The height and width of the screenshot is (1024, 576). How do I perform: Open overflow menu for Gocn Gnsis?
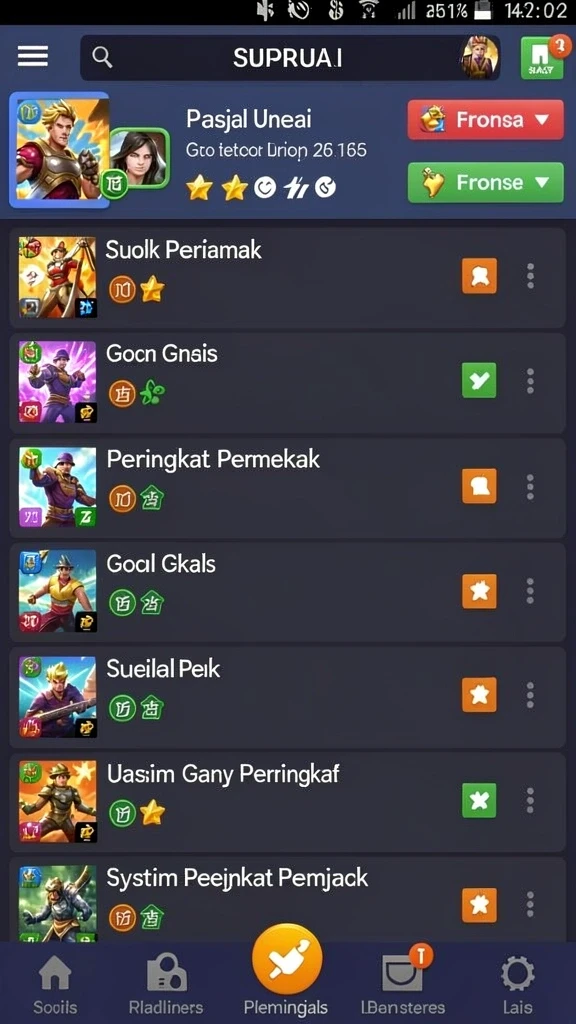click(530, 381)
